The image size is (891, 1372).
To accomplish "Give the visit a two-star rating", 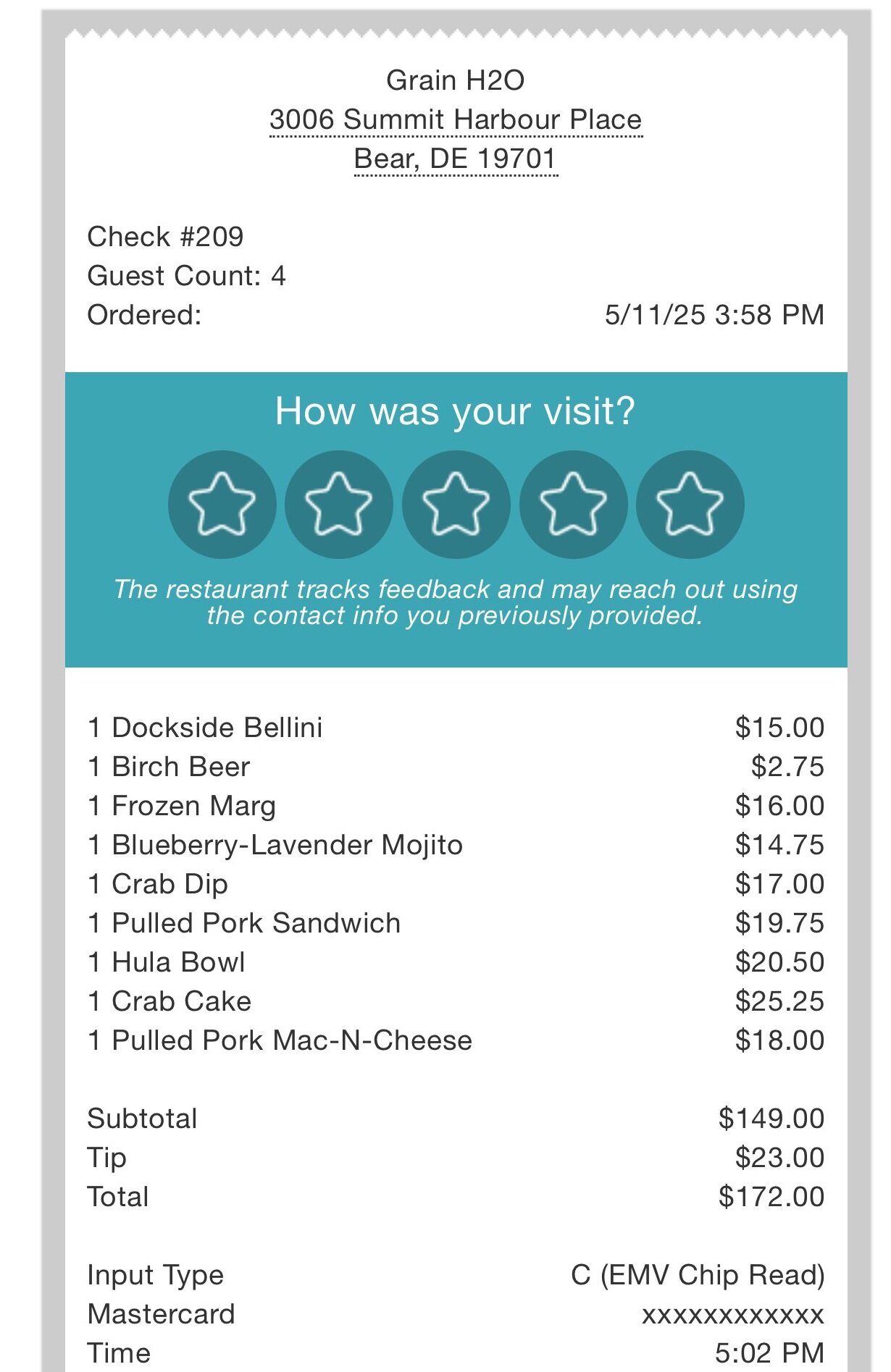I will pos(339,505).
